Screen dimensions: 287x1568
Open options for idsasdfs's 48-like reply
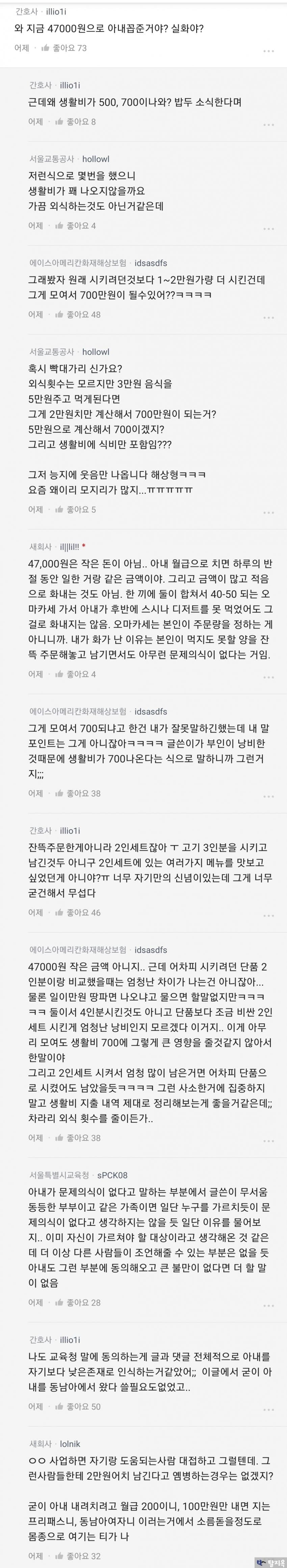(267, 318)
